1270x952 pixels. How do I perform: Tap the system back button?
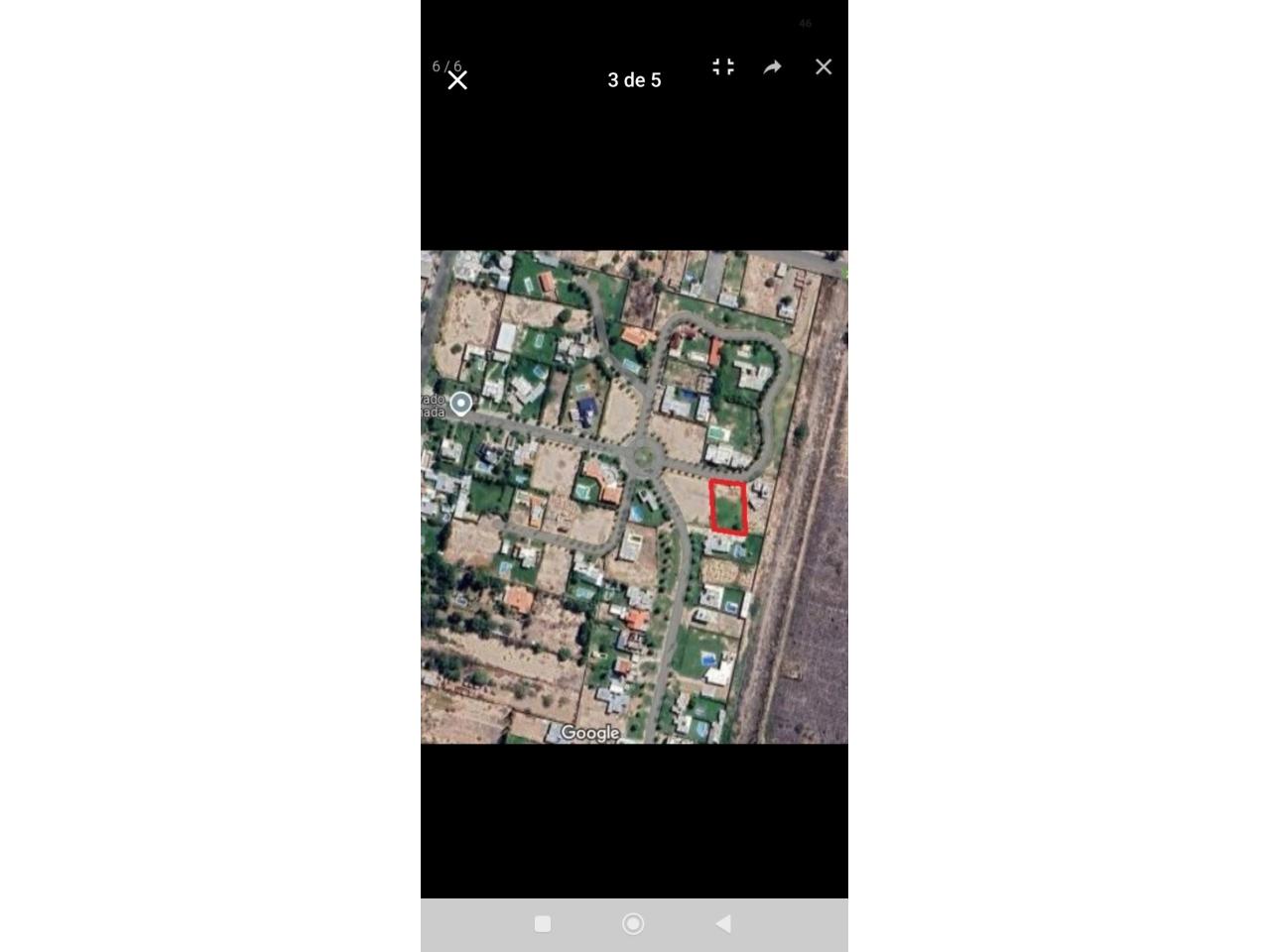[723, 923]
